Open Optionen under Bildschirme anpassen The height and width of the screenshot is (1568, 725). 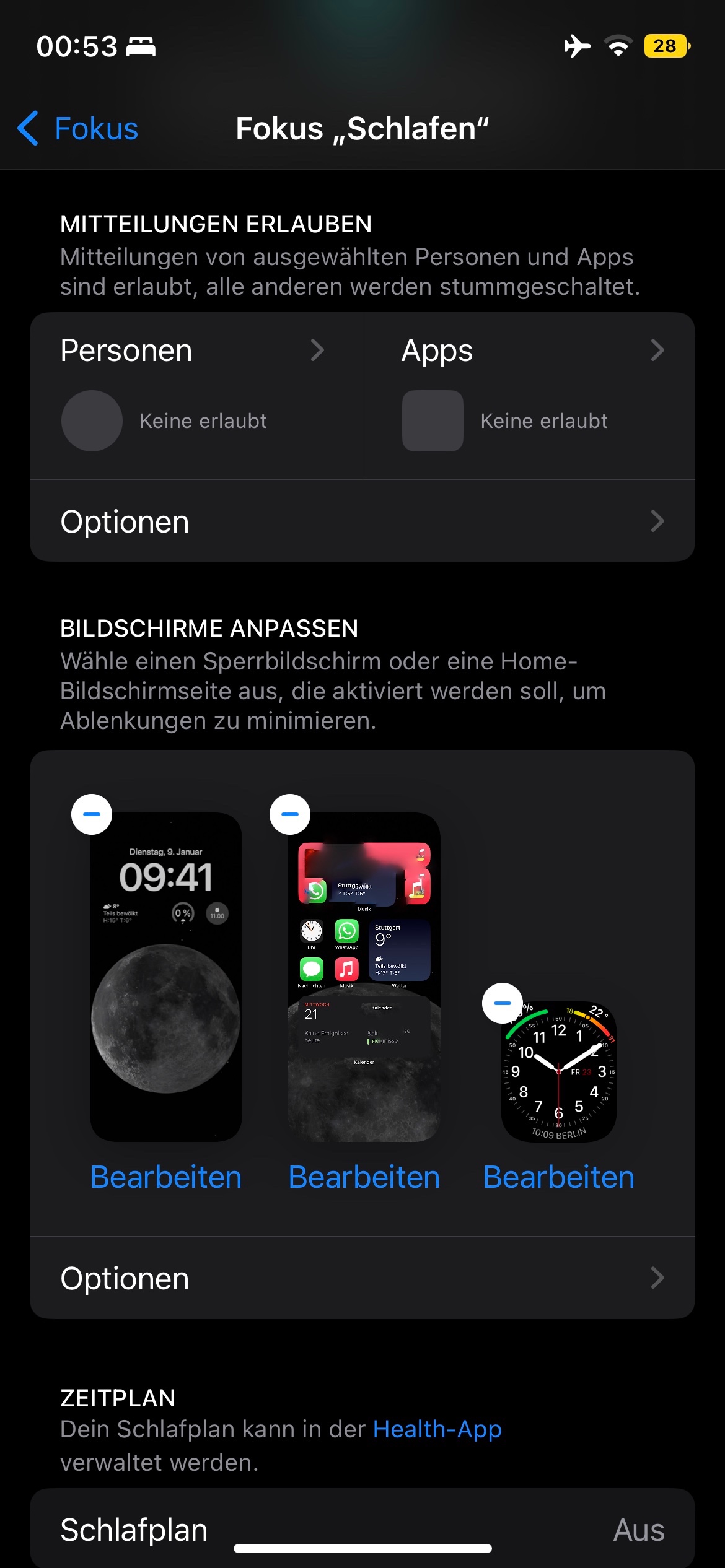pos(362,1278)
